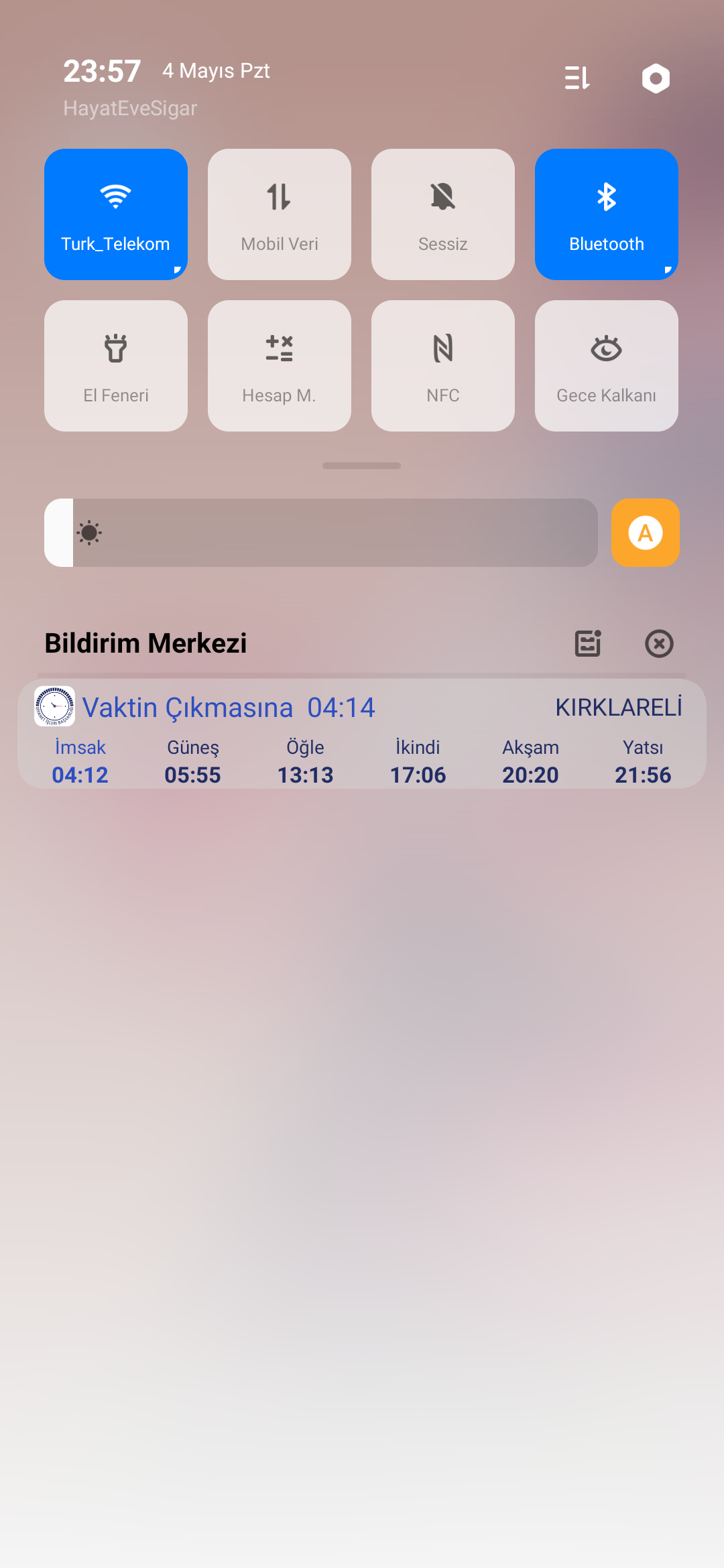The image size is (724, 1568).
Task: Open the Vaktin Çıkmasına prayer times notification
Action: (x=362, y=734)
